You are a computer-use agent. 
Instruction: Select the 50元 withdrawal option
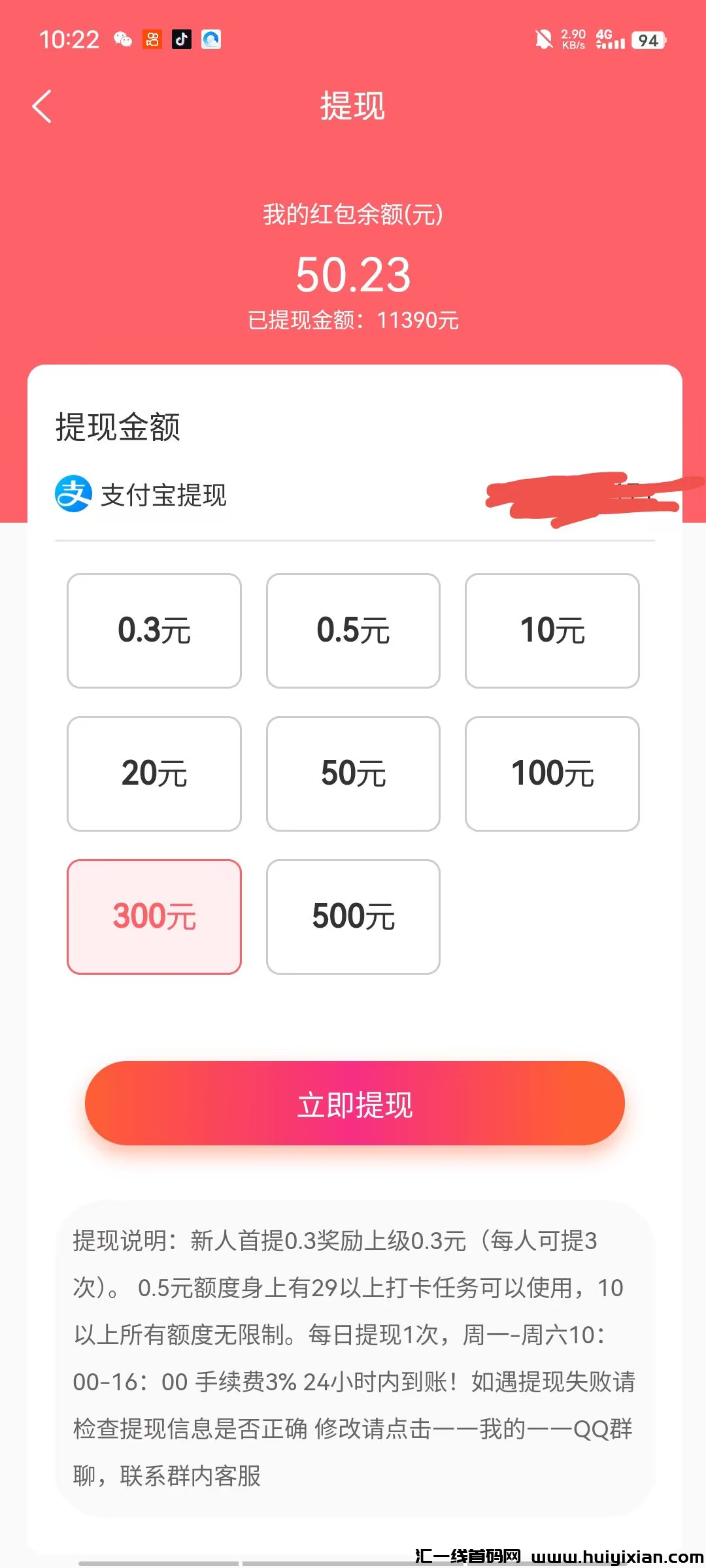pyautogui.click(x=353, y=773)
